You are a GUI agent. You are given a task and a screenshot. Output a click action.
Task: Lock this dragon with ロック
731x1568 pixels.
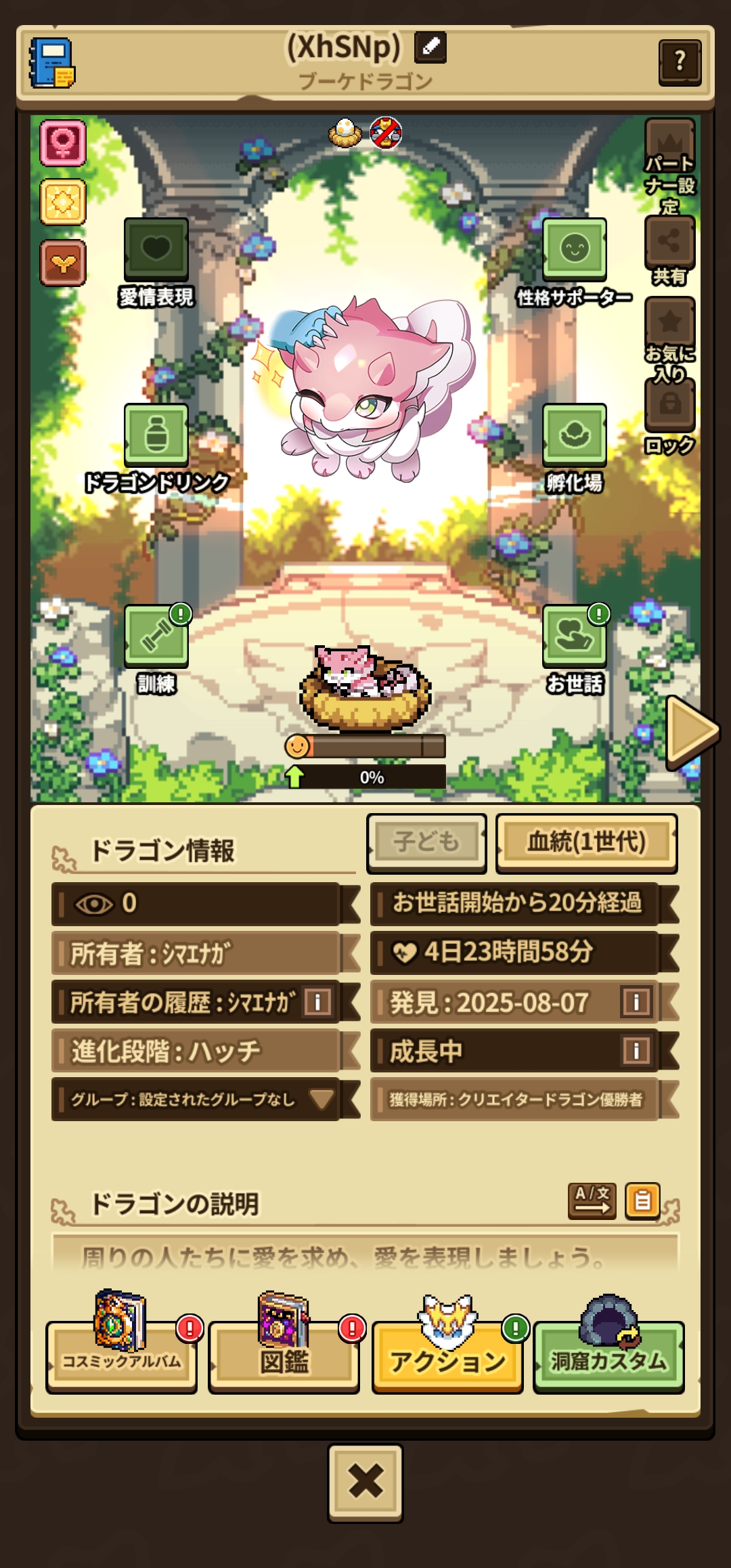[x=669, y=406]
